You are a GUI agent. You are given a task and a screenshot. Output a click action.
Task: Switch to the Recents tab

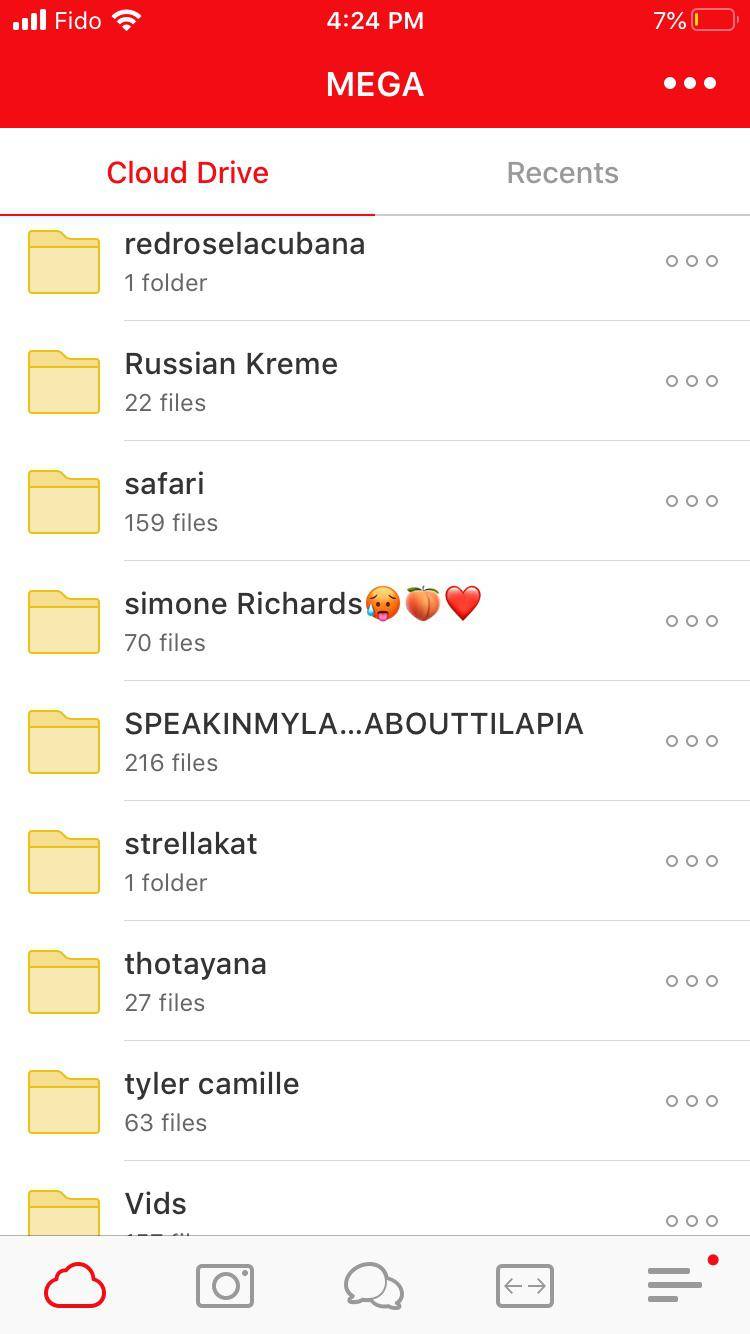click(562, 172)
